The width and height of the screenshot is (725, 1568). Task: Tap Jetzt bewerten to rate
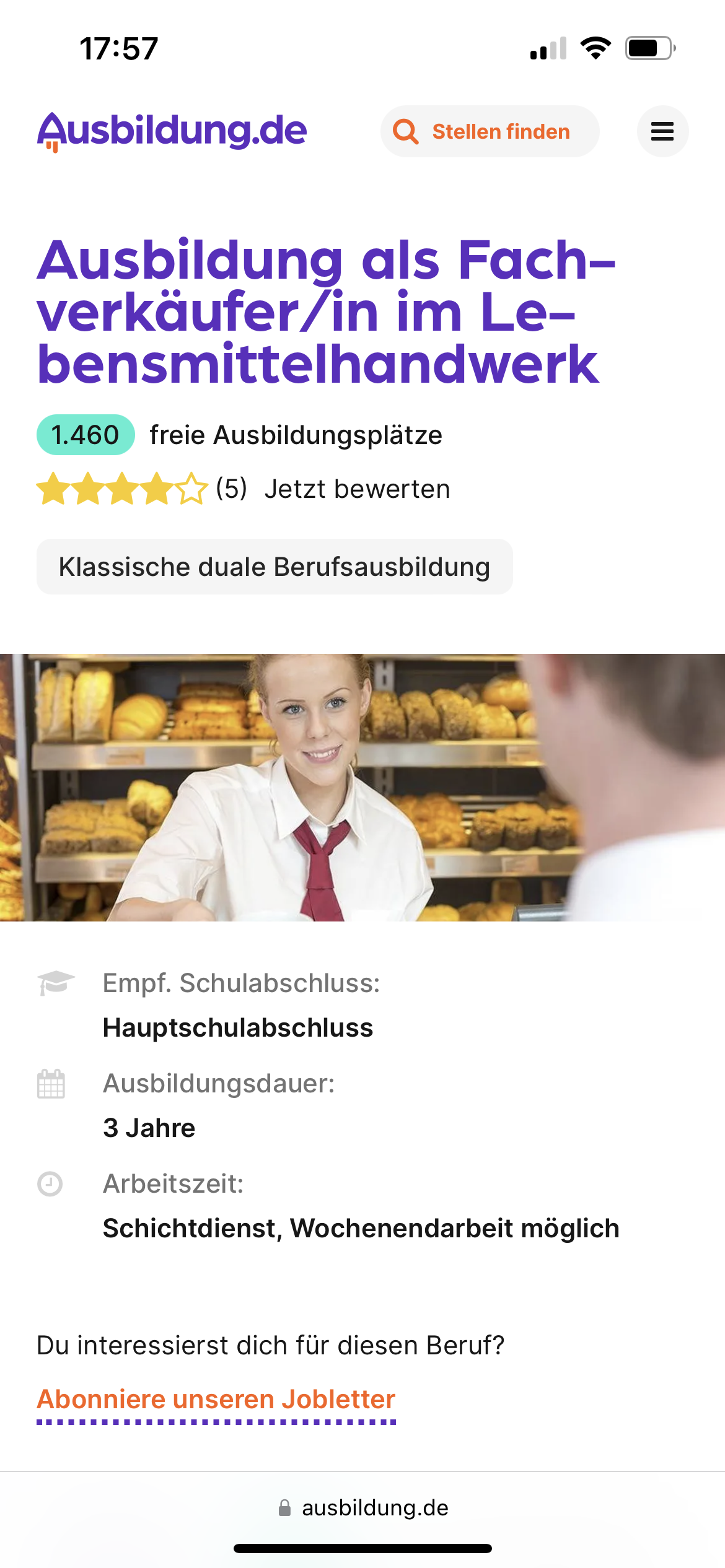pyautogui.click(x=357, y=489)
